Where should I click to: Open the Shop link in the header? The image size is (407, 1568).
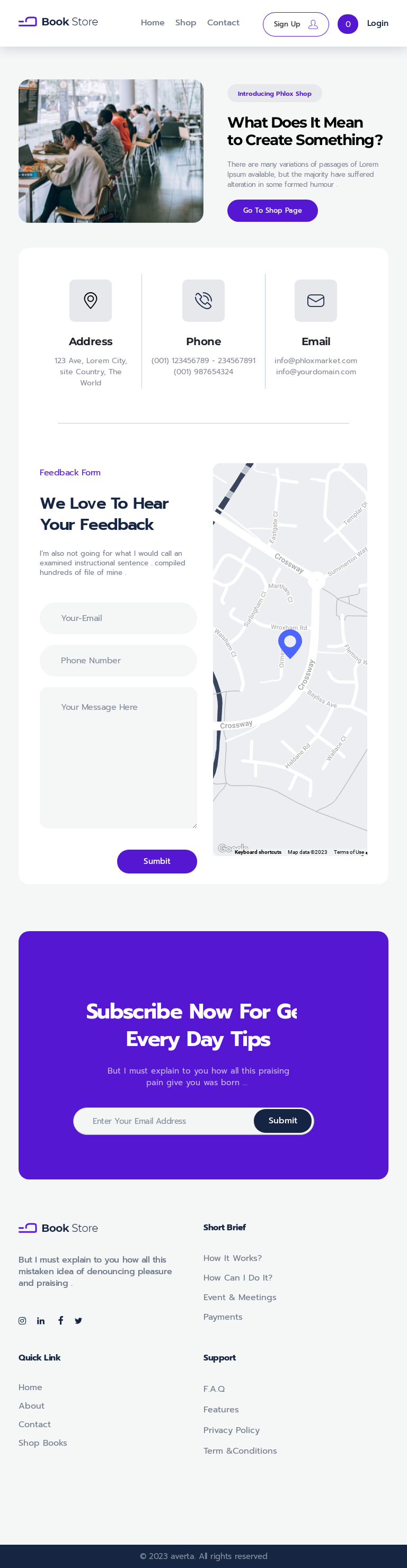coord(185,23)
